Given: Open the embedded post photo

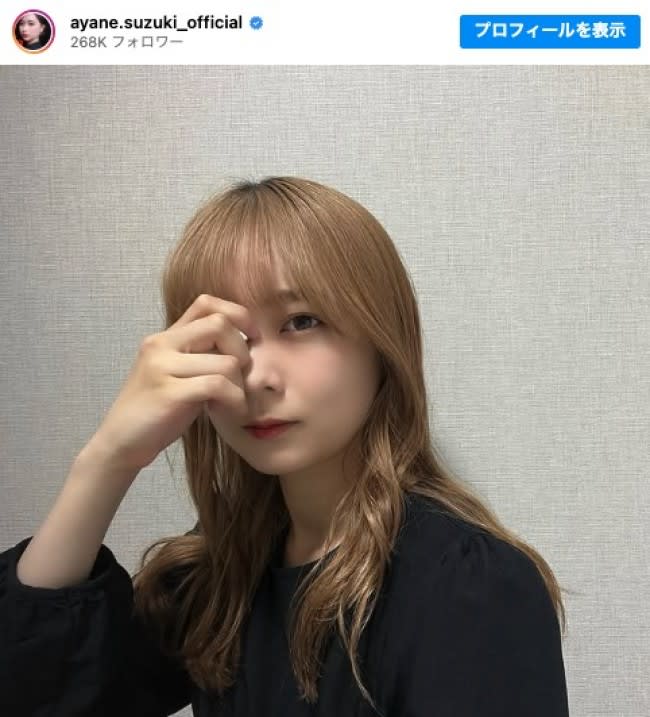Looking at the screenshot, I should (x=325, y=391).
